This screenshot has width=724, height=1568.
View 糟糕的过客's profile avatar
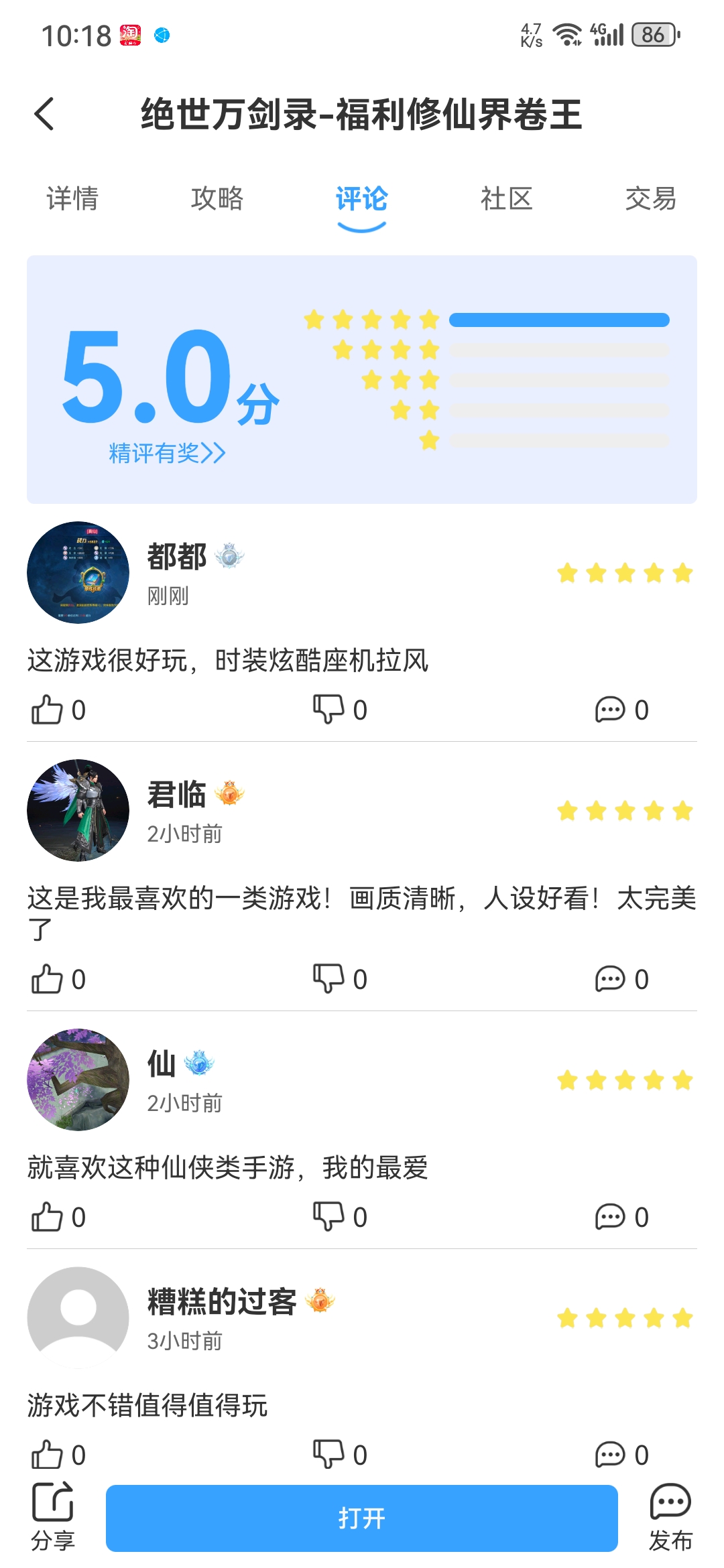pos(78,1317)
